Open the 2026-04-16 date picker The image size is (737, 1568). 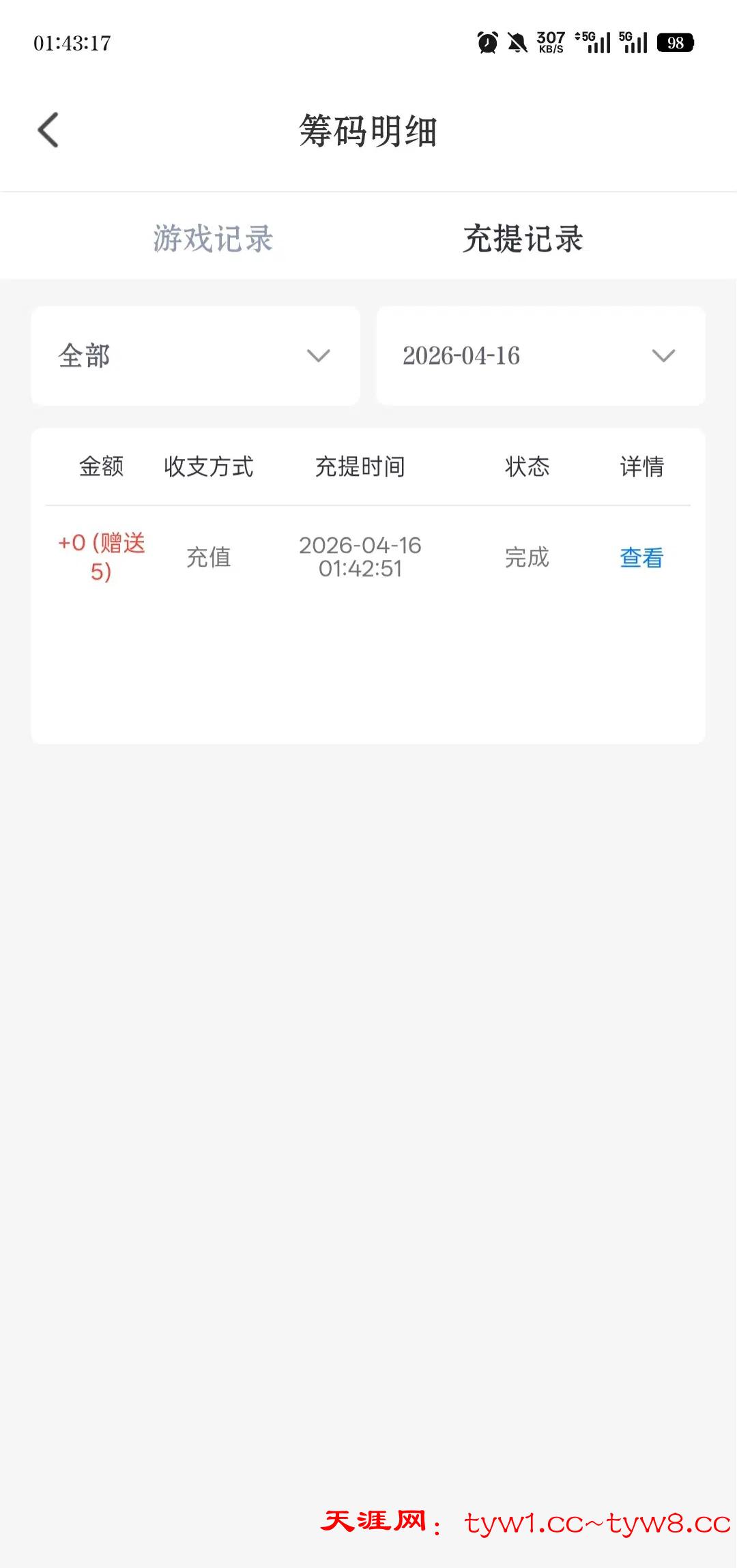[x=540, y=356]
